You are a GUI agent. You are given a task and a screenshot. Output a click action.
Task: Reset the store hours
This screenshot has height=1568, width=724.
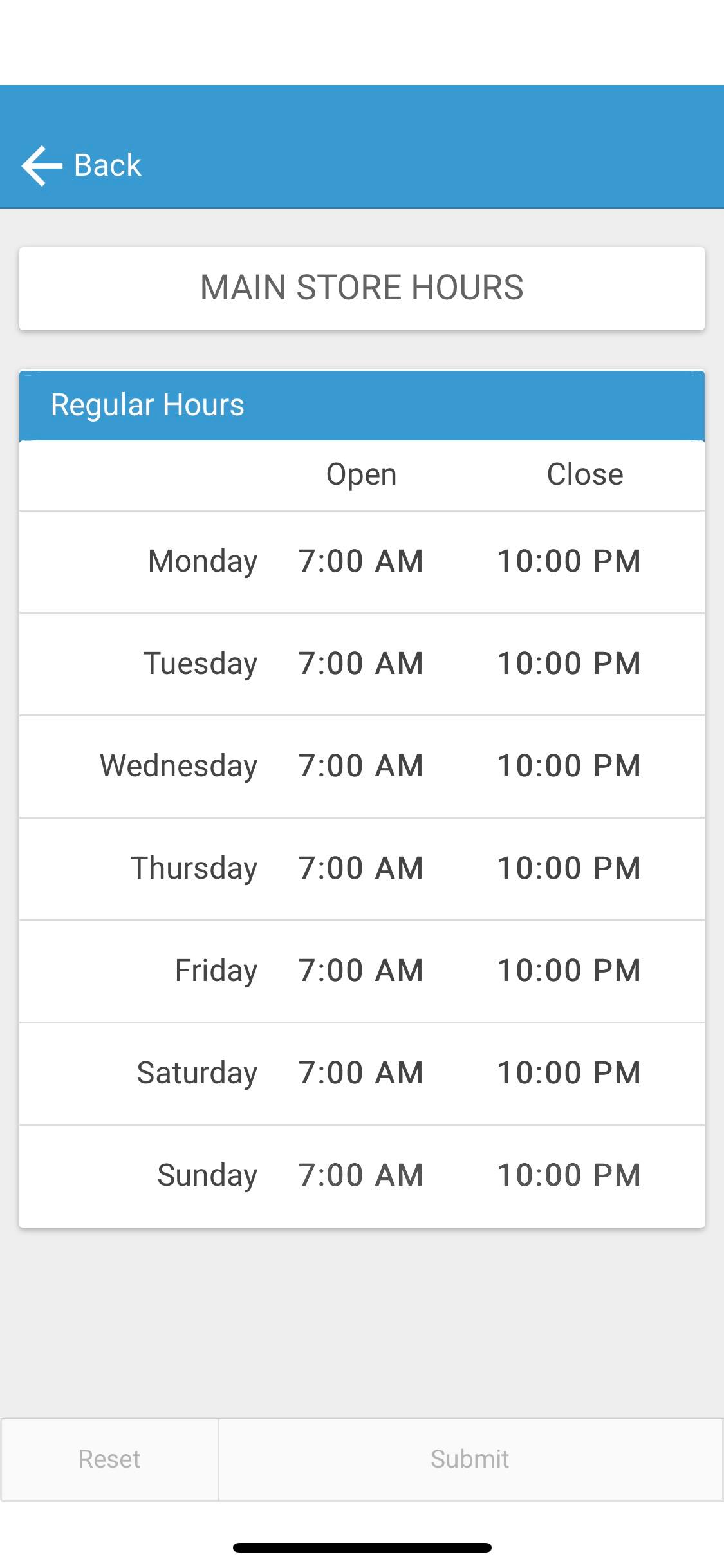(x=109, y=1459)
